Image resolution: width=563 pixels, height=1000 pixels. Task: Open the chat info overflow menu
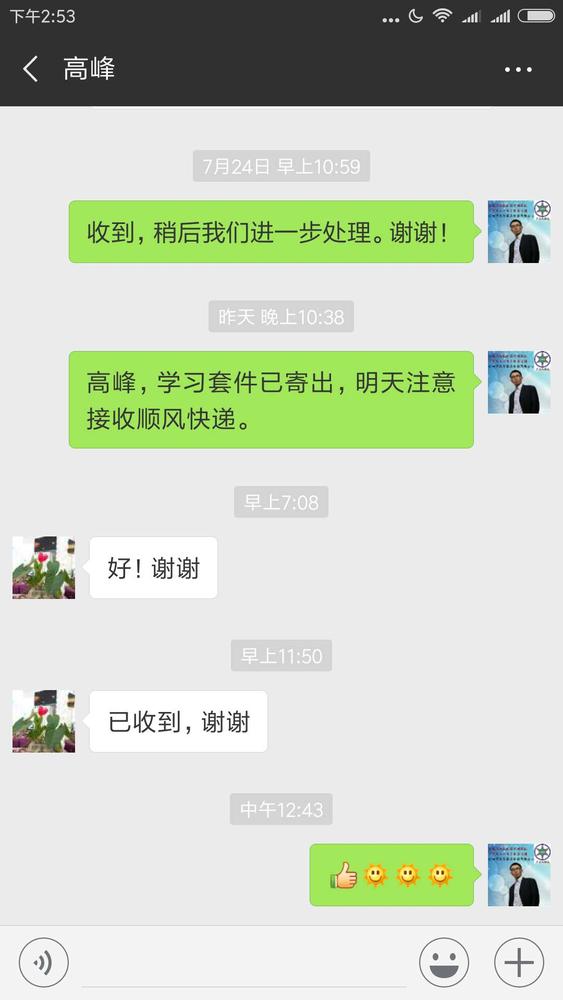(x=518, y=69)
